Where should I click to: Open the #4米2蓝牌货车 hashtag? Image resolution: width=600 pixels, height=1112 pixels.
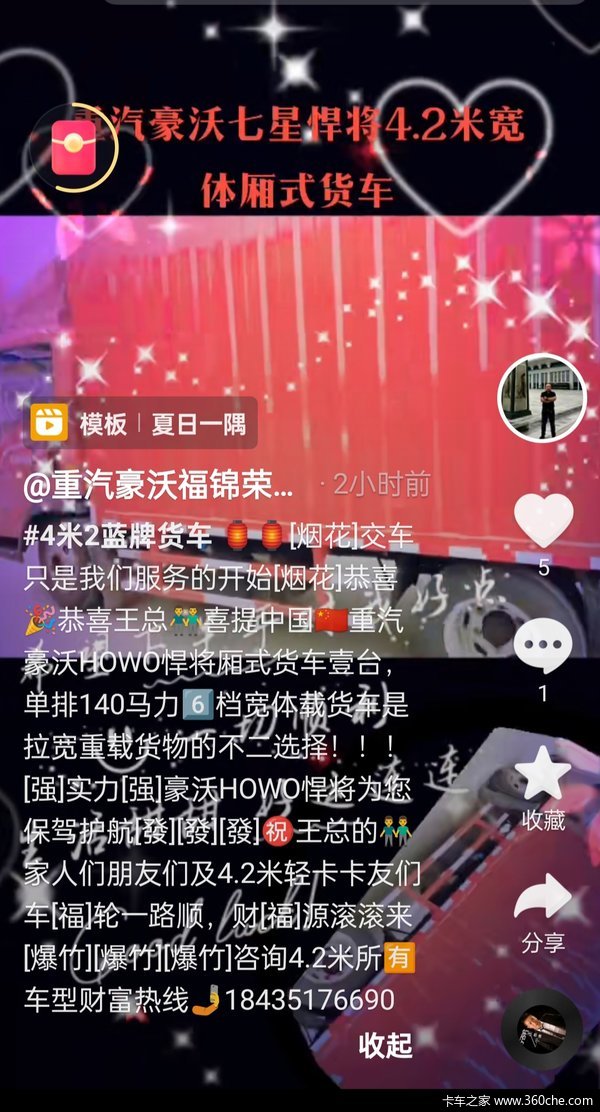(x=118, y=538)
